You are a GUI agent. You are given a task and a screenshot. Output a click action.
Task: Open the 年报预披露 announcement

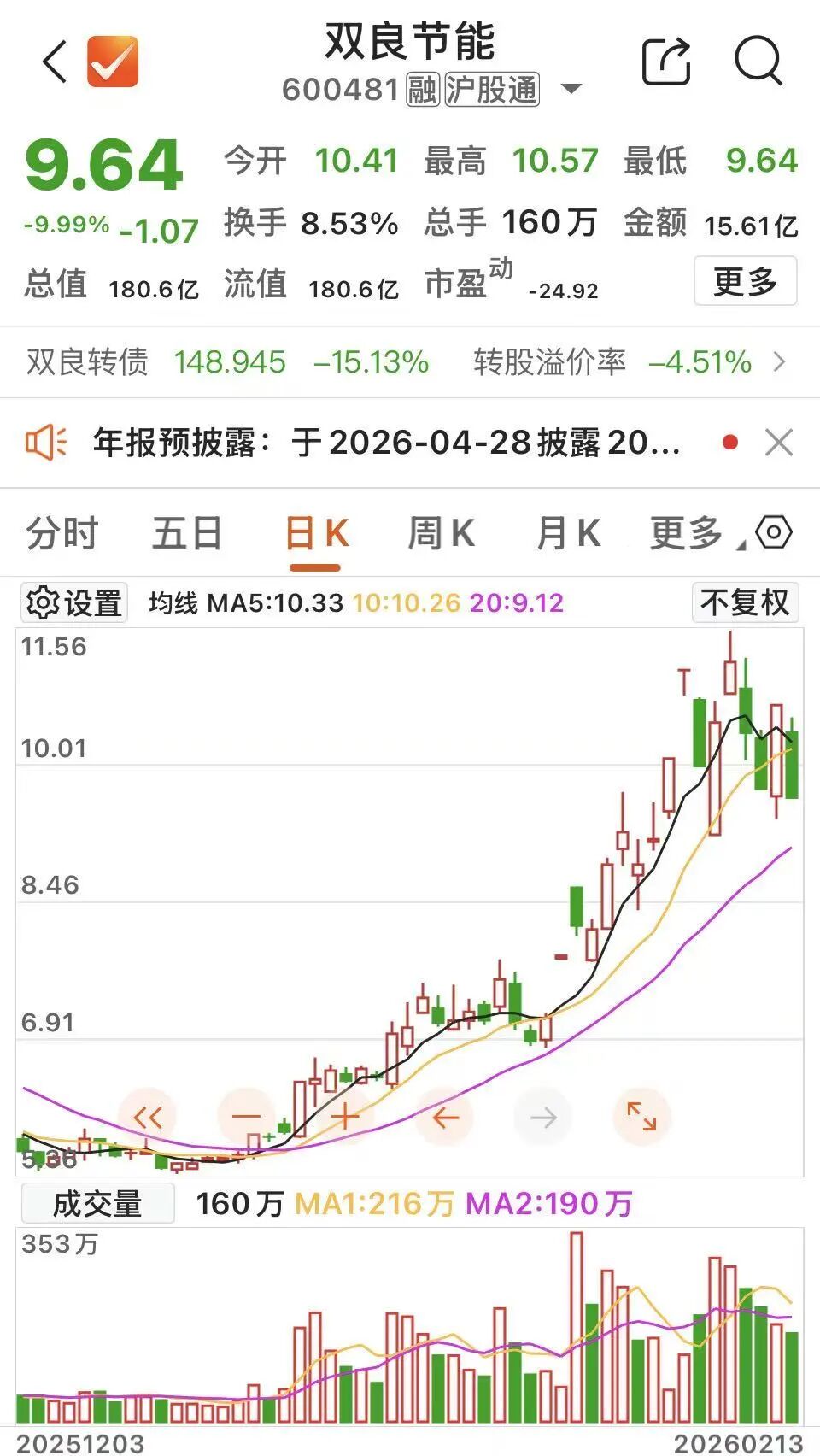pyautogui.click(x=384, y=443)
